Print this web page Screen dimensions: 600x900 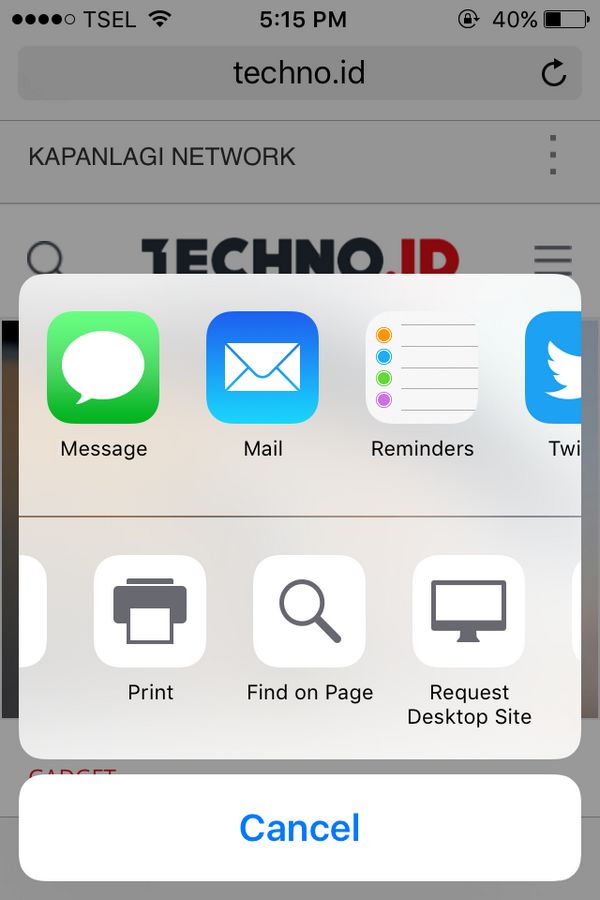[x=150, y=611]
